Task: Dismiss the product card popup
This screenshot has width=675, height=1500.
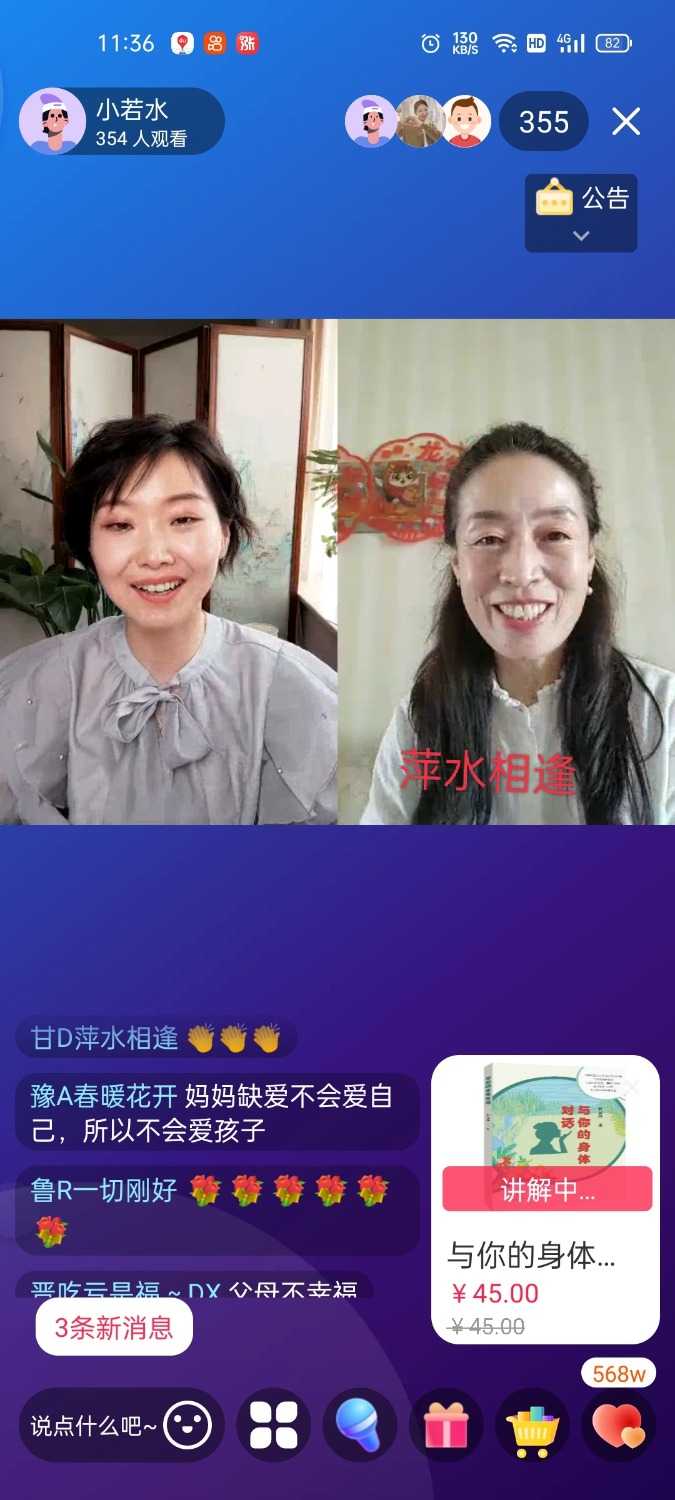Action: coord(632,1087)
